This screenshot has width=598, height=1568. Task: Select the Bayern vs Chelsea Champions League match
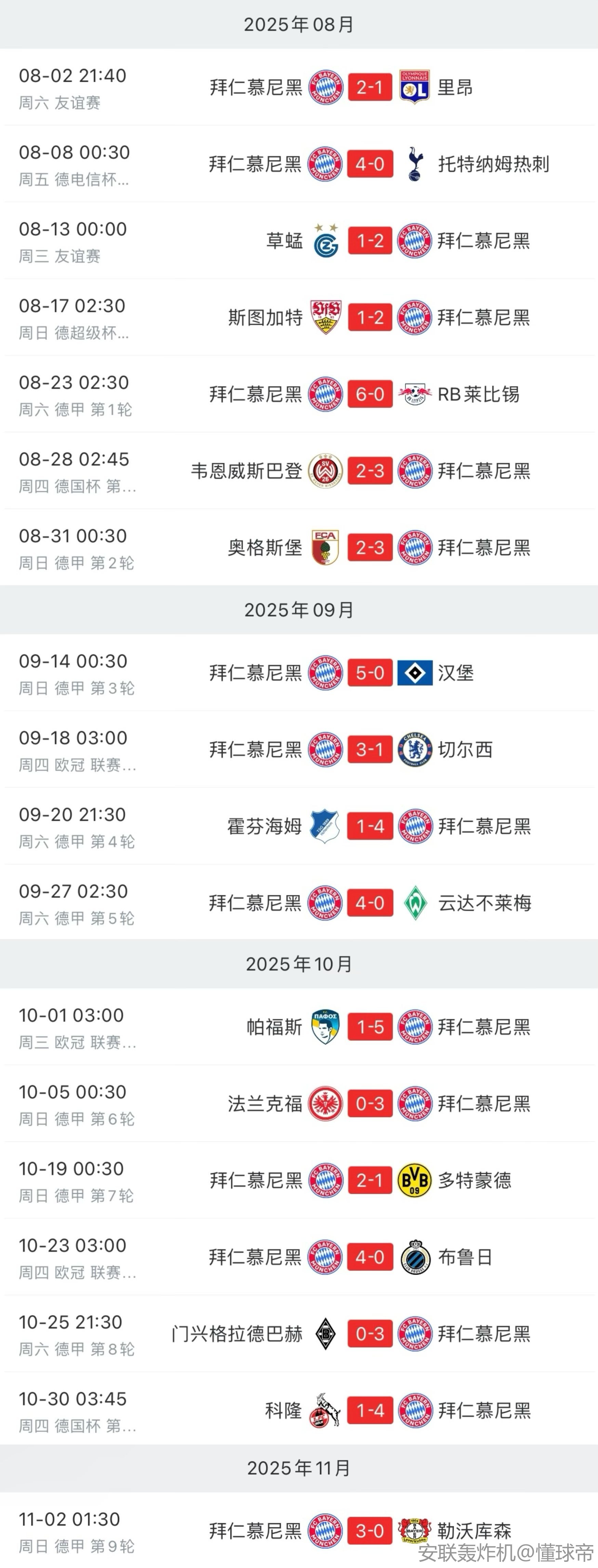369,750
